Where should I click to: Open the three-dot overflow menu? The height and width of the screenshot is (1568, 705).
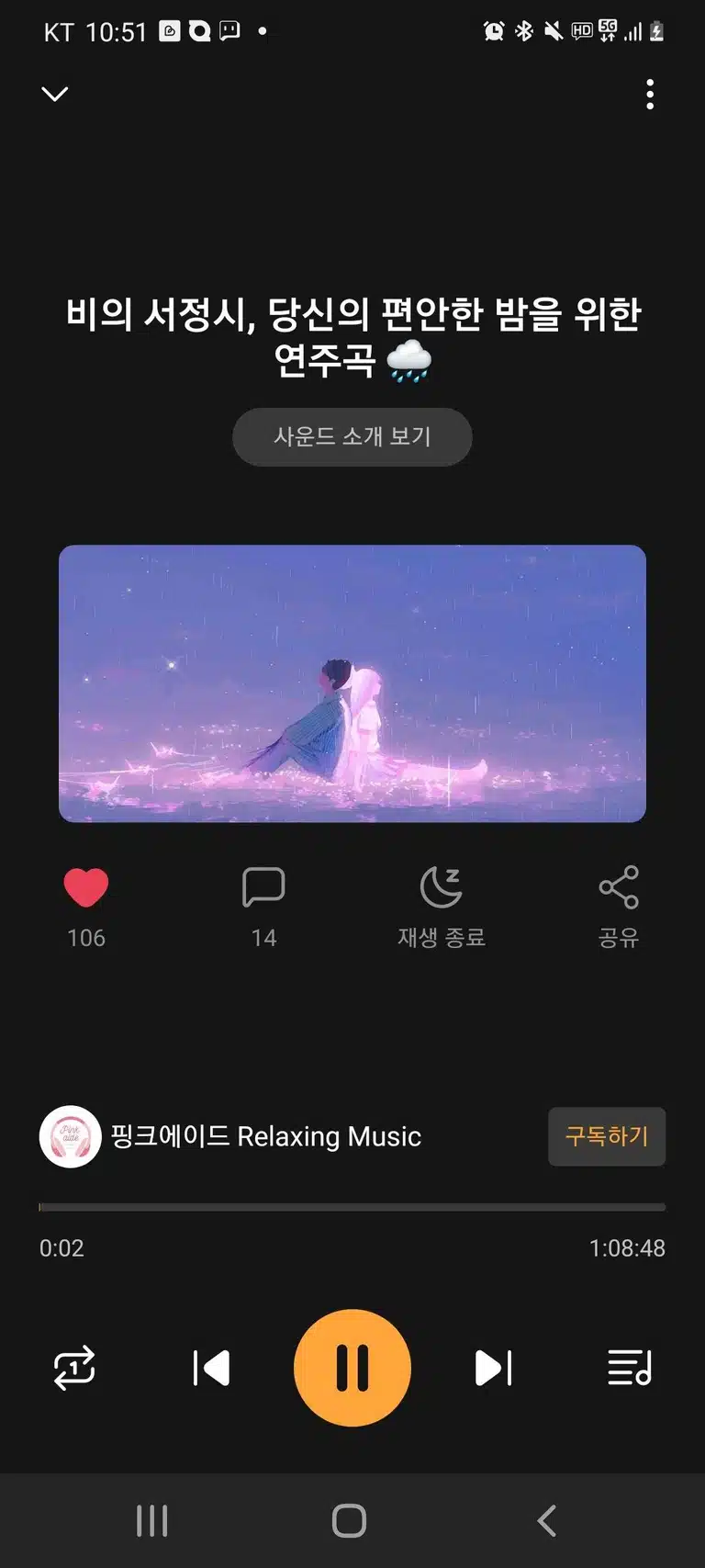[650, 95]
